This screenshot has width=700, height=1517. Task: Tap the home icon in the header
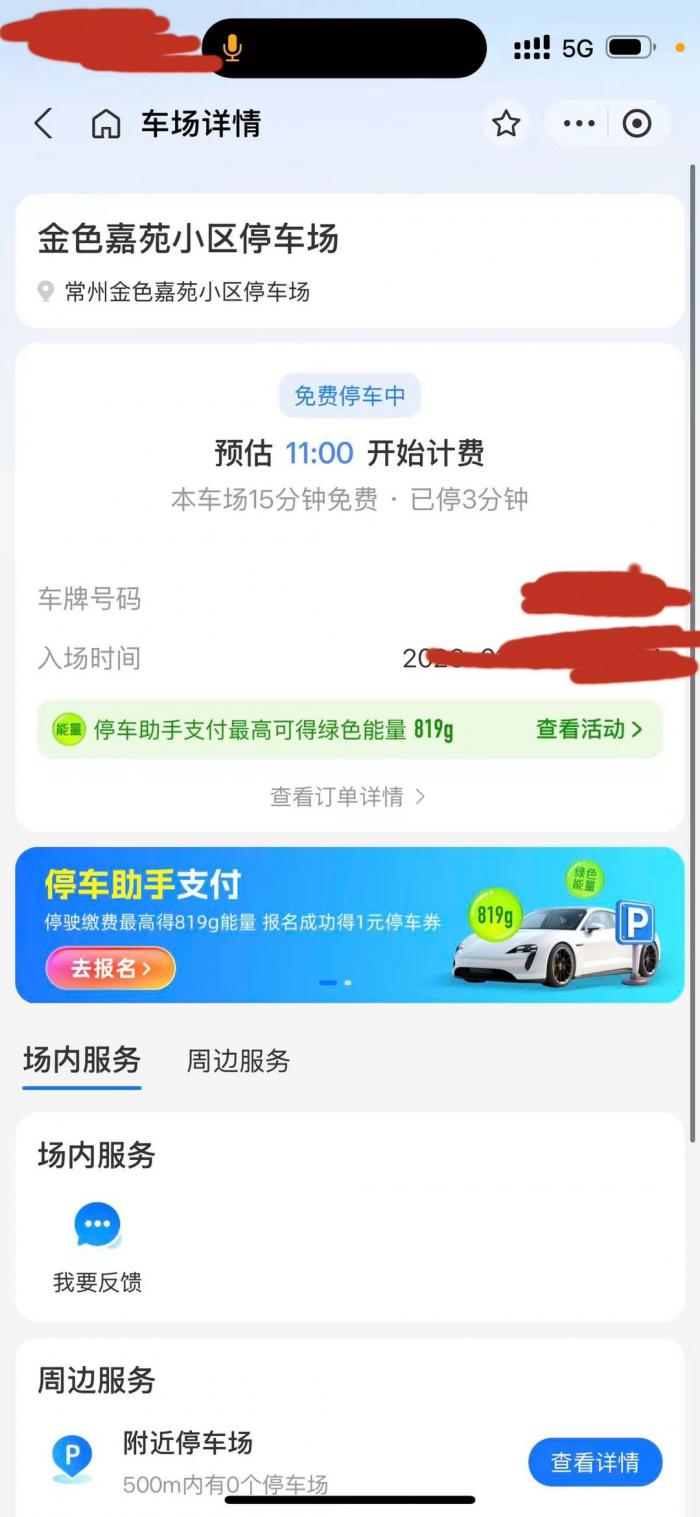[x=106, y=124]
